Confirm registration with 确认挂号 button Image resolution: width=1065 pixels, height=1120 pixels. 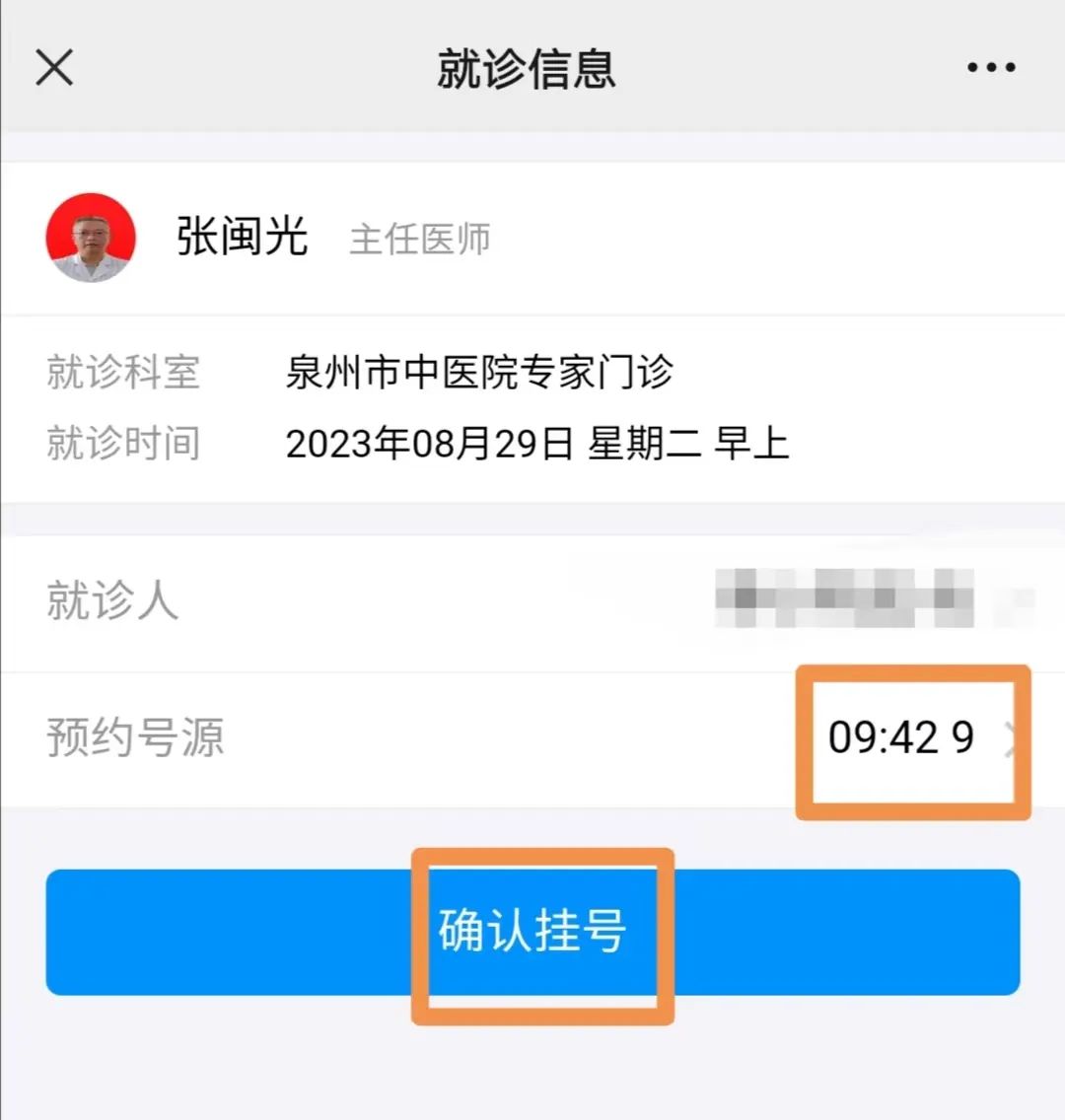coord(532,932)
